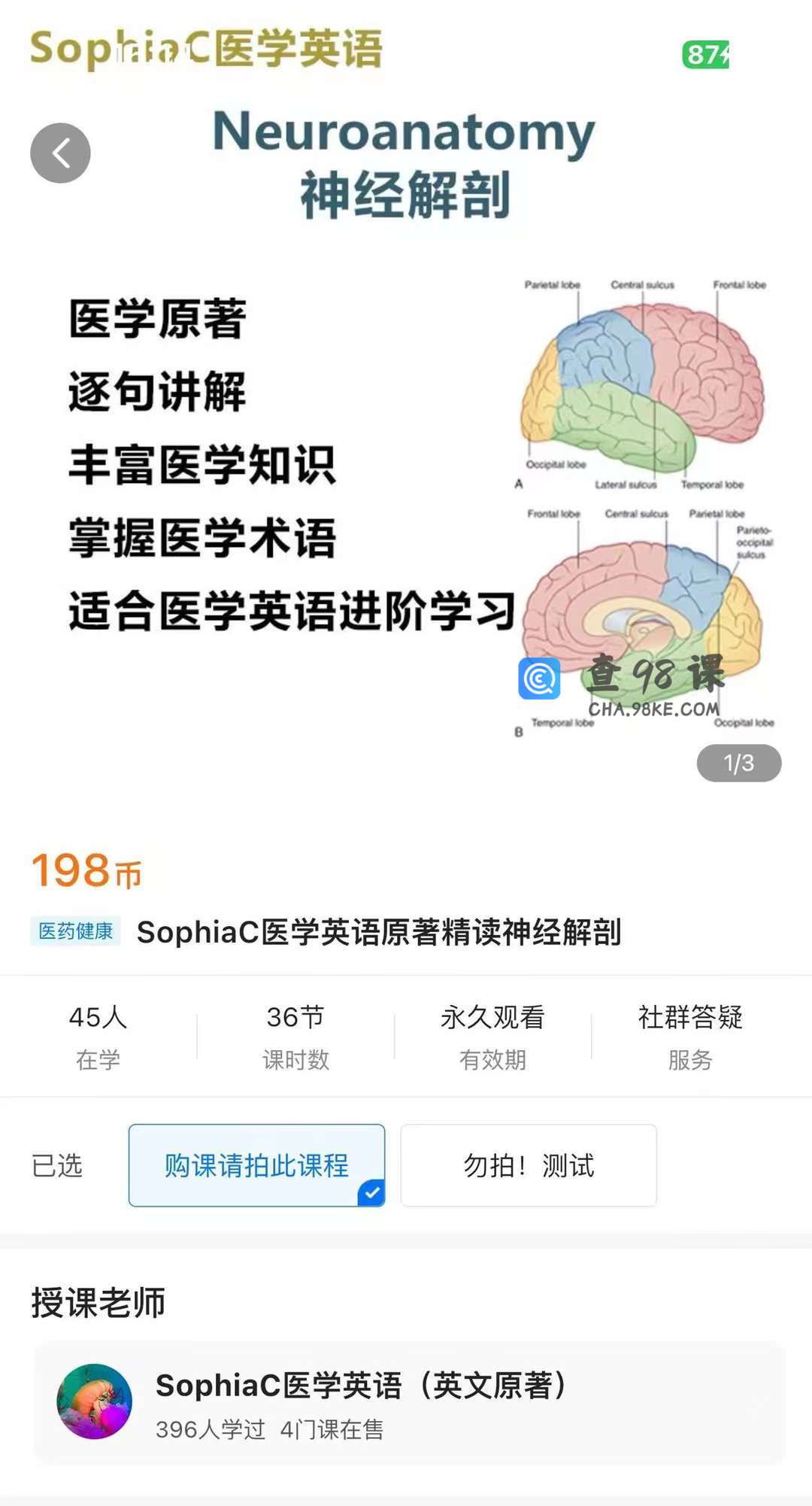Choose the 勿拍！测试 option
The image size is (812, 1506).
528,1165
